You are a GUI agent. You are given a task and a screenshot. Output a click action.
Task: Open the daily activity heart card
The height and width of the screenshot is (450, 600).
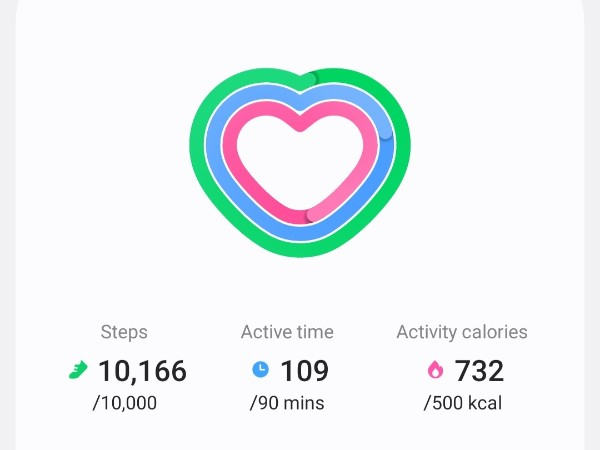(x=300, y=165)
